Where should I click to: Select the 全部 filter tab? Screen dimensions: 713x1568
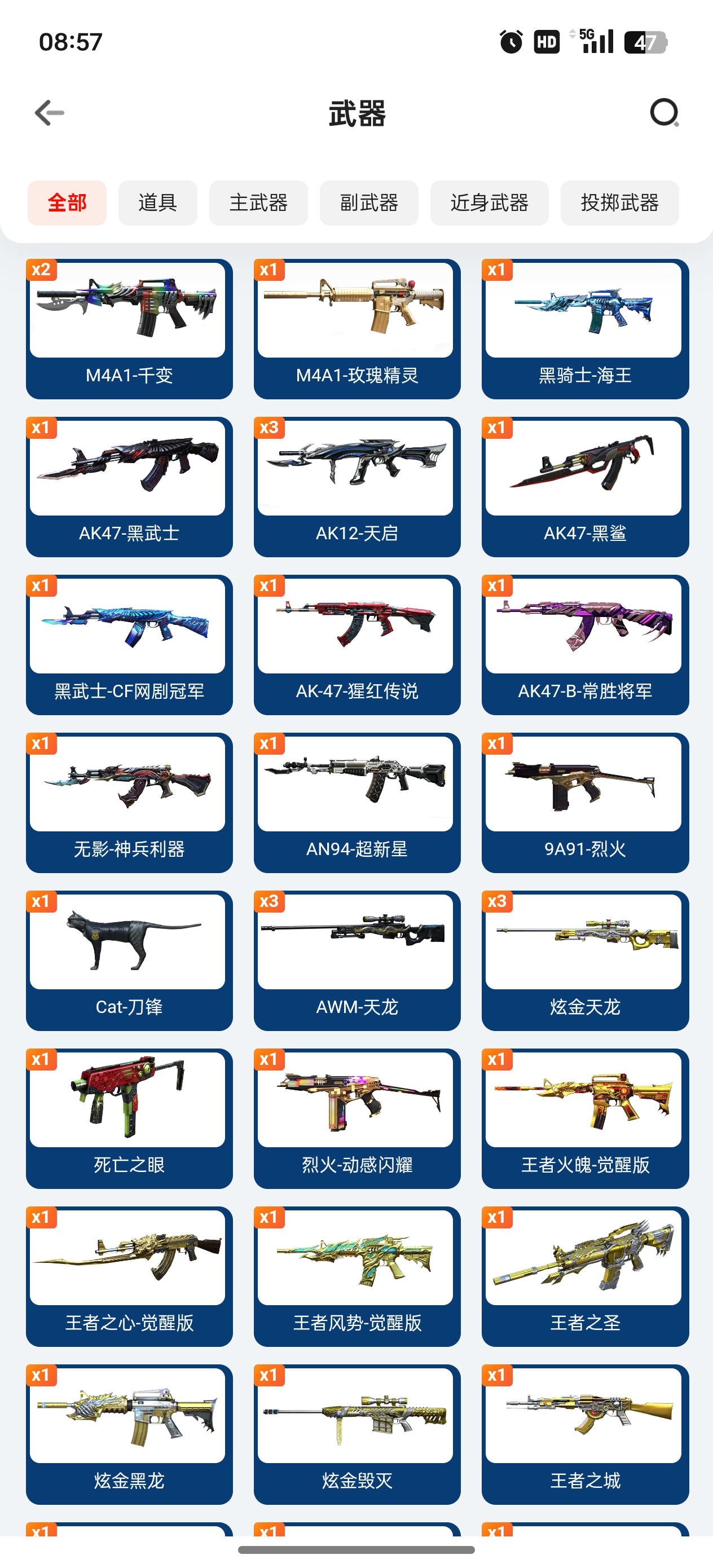click(67, 202)
